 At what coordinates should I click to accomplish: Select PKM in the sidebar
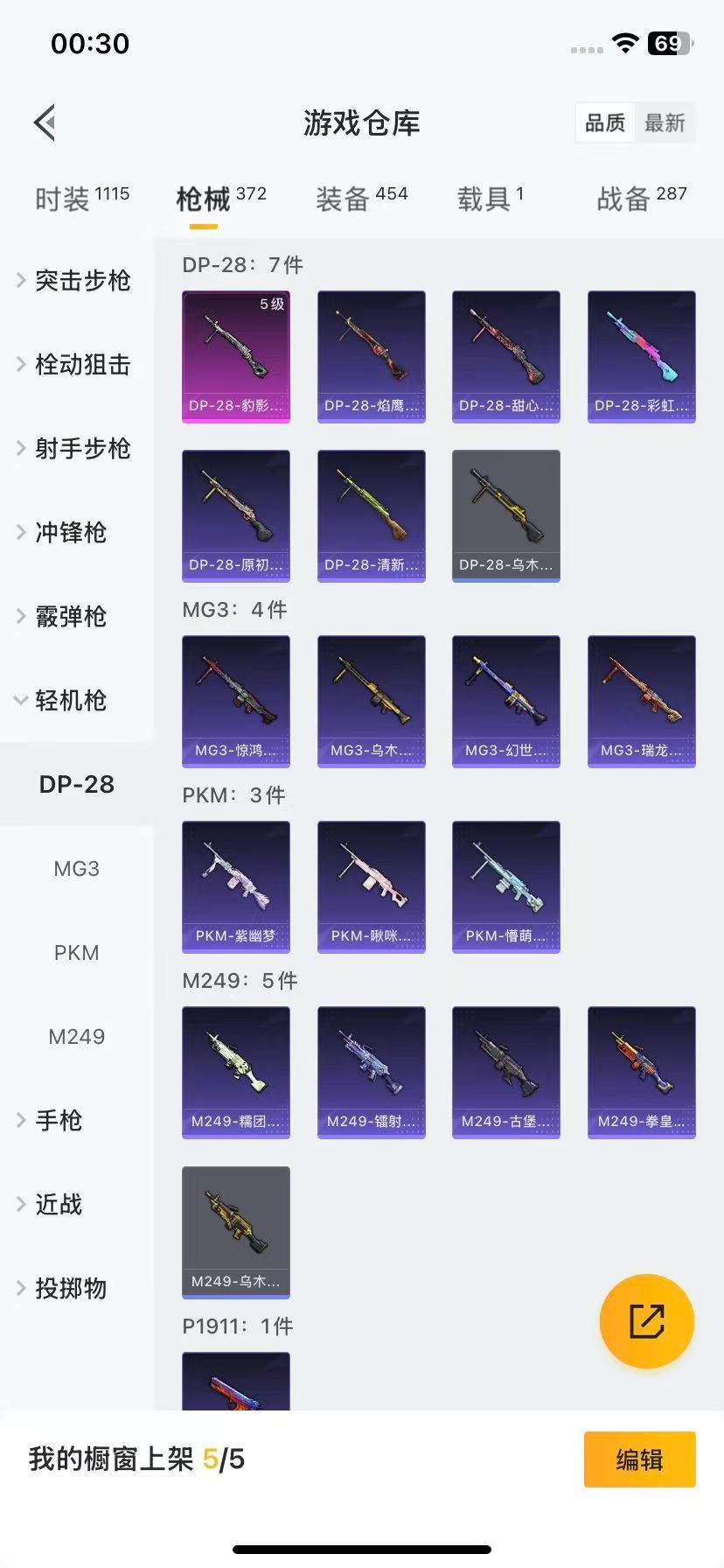[76, 952]
